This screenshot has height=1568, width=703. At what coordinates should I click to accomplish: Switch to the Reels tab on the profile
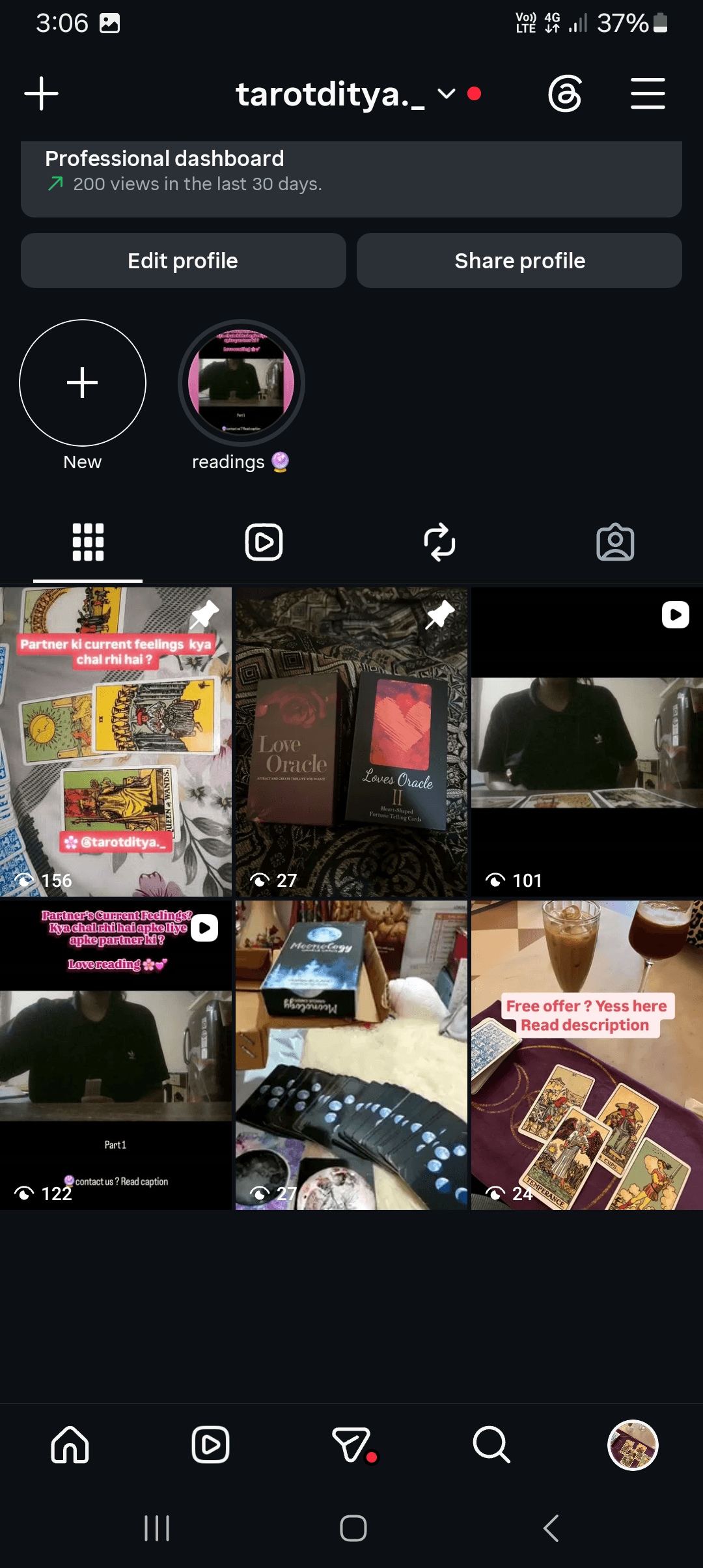264,542
